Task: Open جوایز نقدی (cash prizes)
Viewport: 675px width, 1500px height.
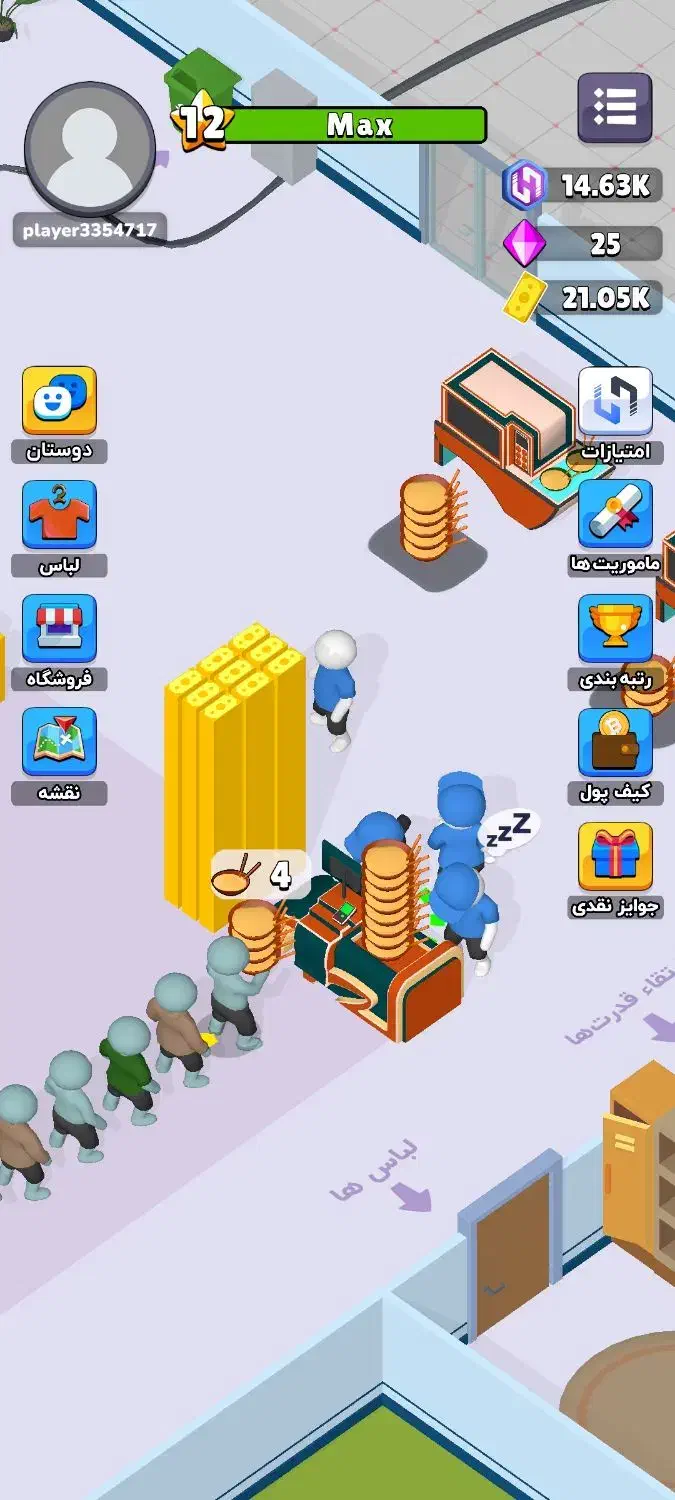Action: point(615,858)
